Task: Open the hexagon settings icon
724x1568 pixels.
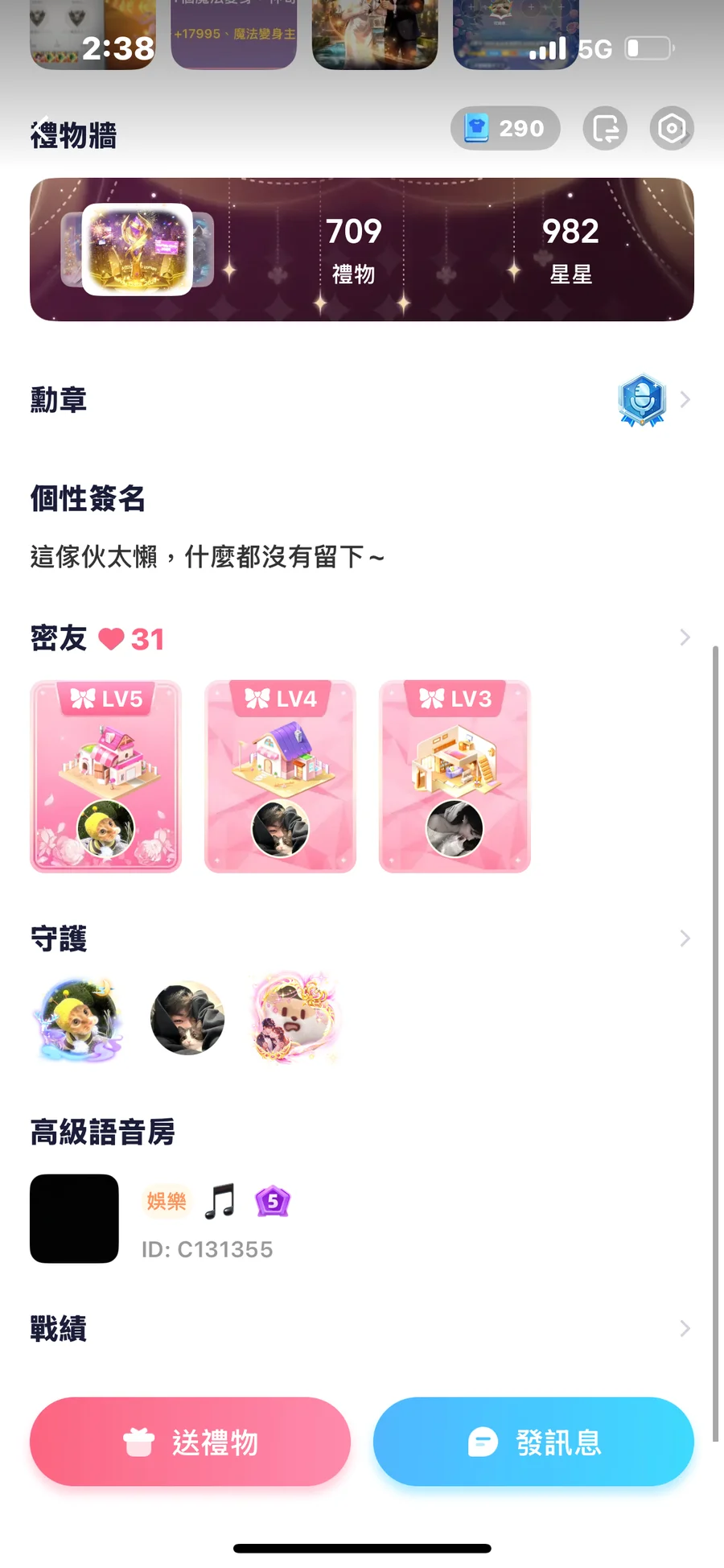Action: [672, 128]
